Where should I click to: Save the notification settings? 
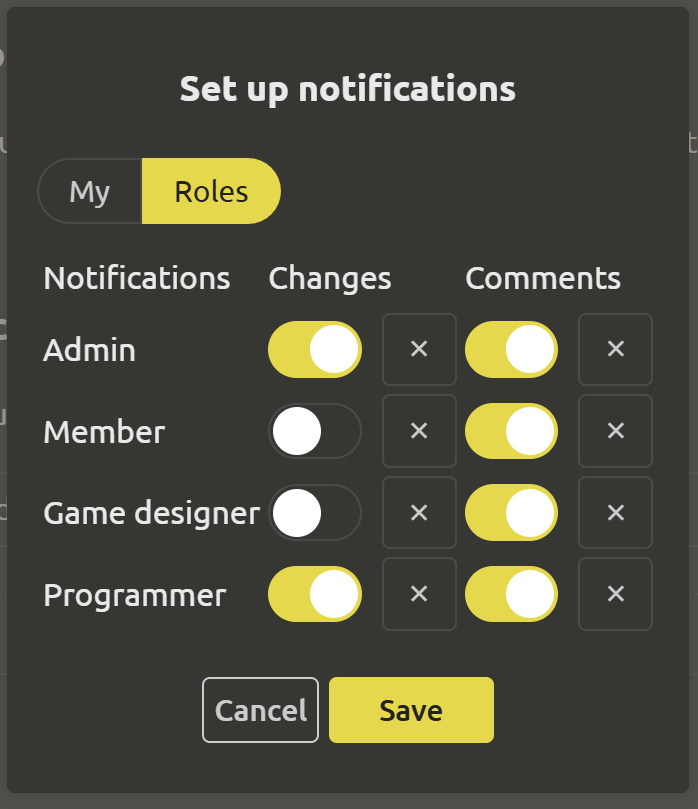(x=411, y=710)
